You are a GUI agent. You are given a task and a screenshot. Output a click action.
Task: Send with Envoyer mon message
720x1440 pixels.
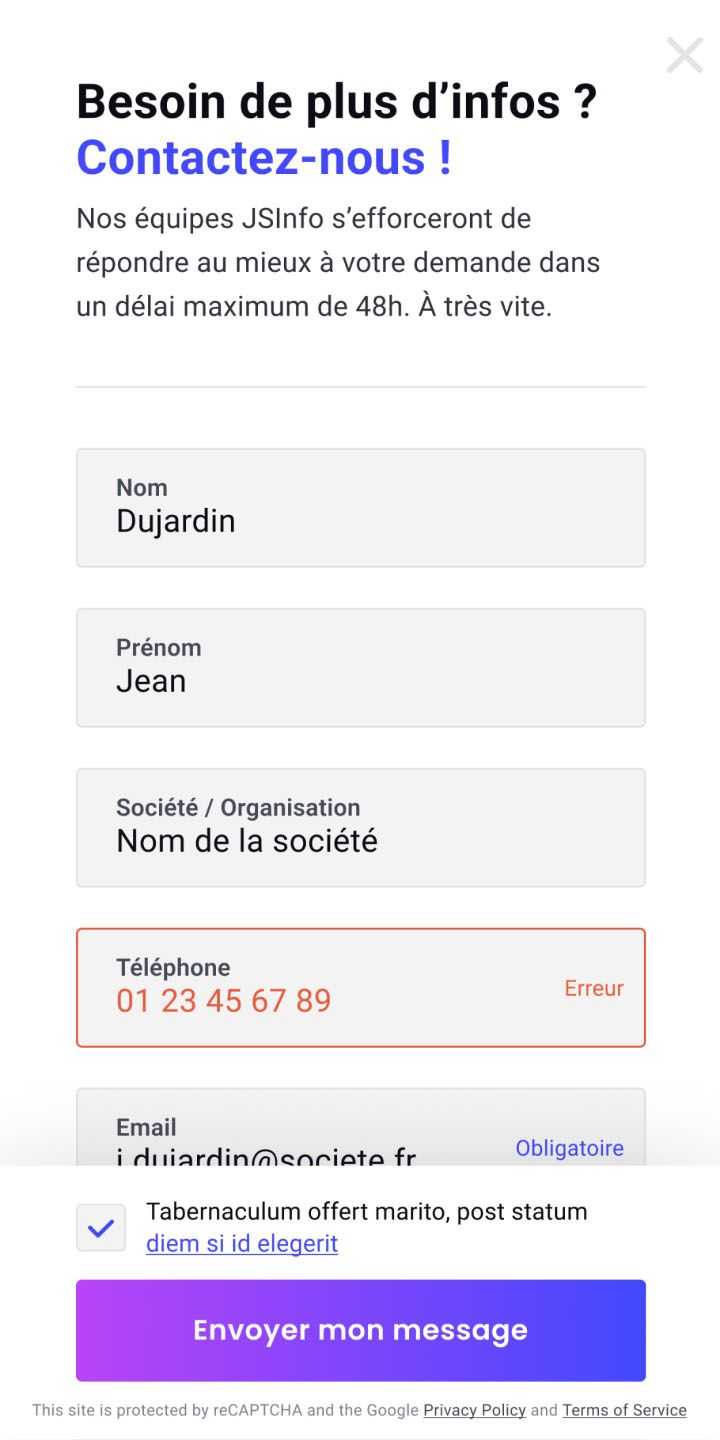coord(361,1331)
